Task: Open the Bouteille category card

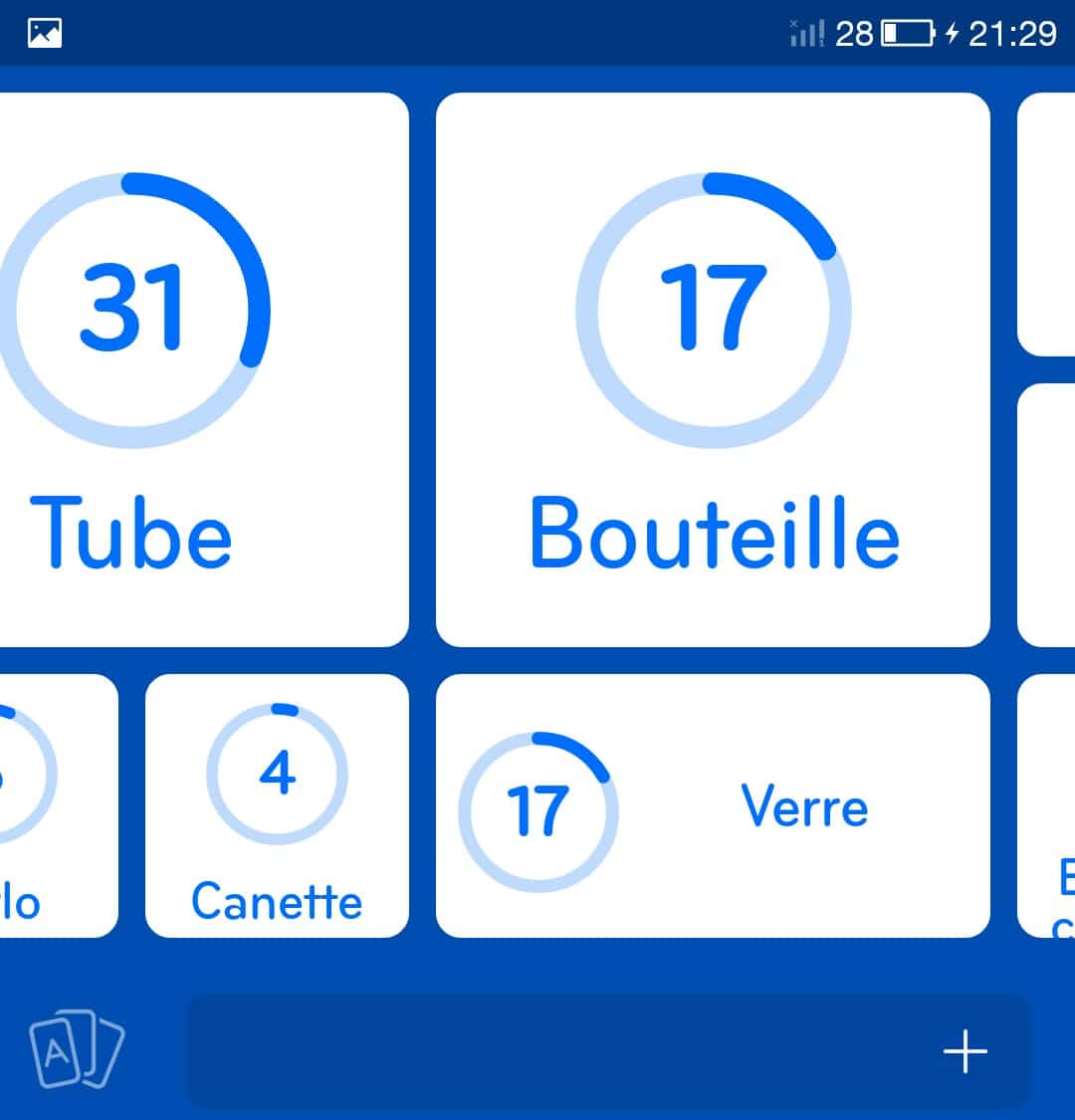Action: click(713, 368)
